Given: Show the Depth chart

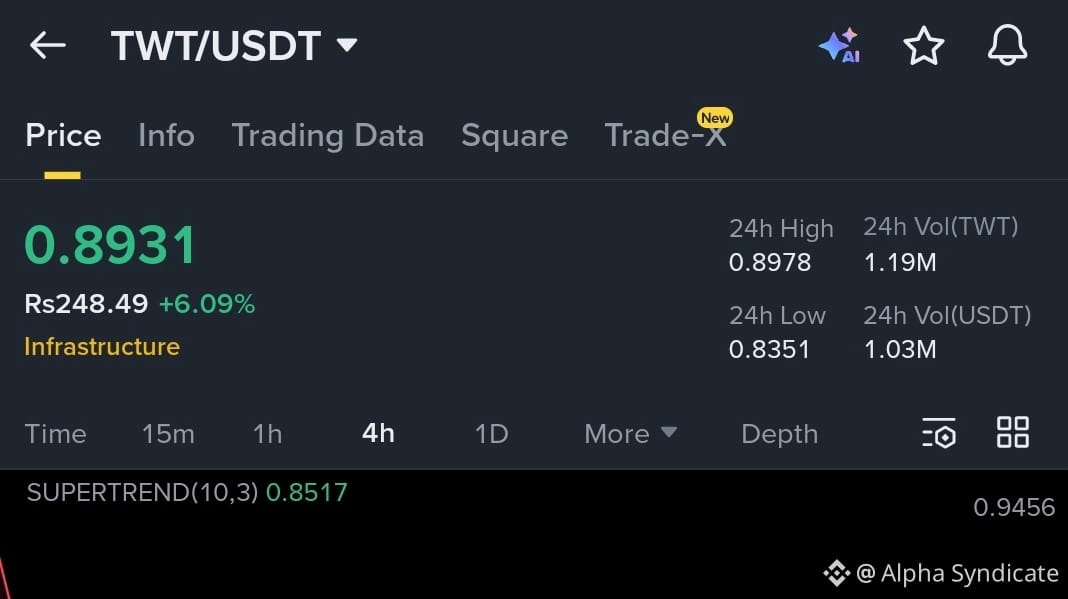Looking at the screenshot, I should pyautogui.click(x=779, y=433).
